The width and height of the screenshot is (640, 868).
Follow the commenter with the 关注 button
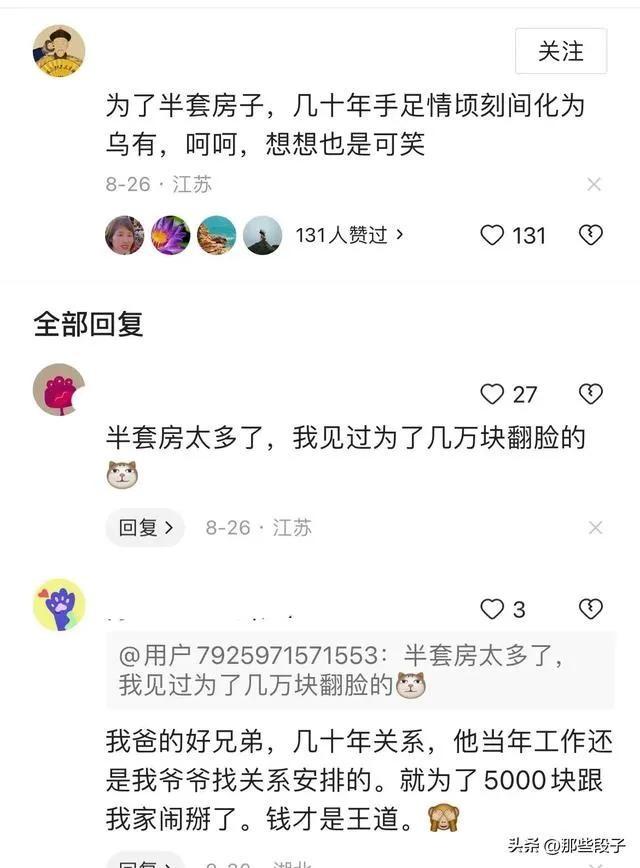click(x=560, y=50)
